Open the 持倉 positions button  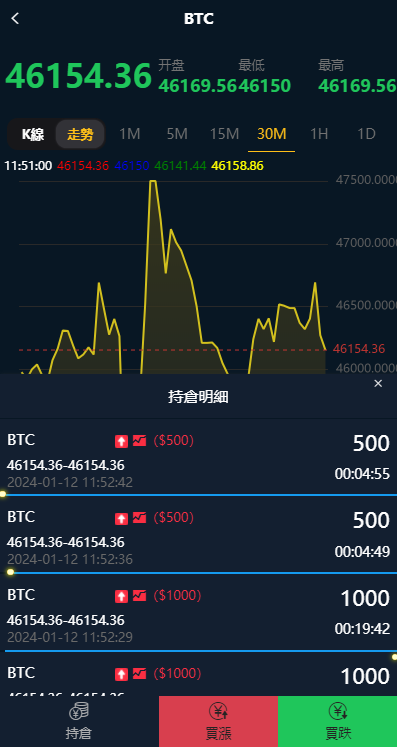point(79,721)
